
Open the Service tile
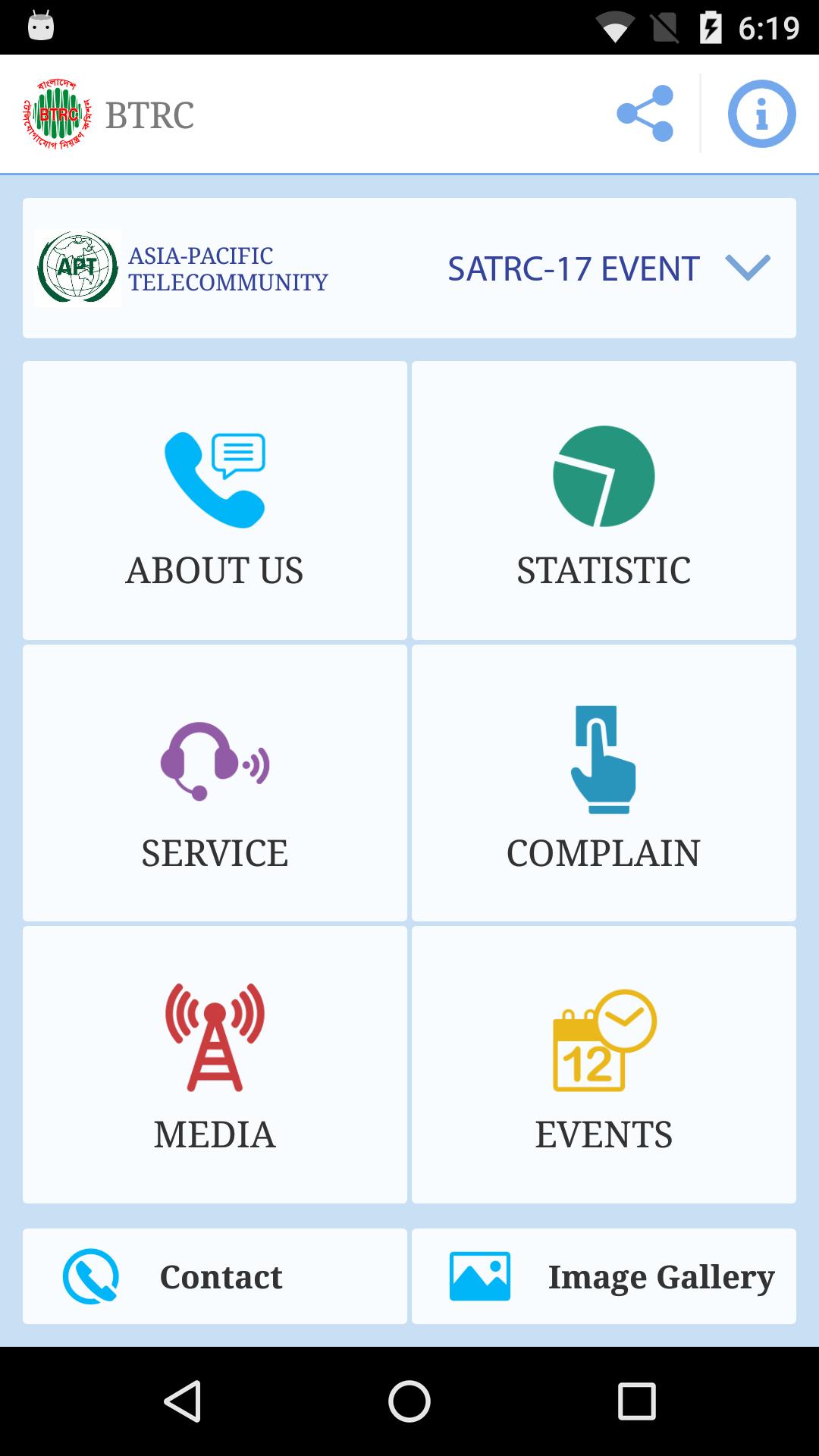click(x=215, y=783)
